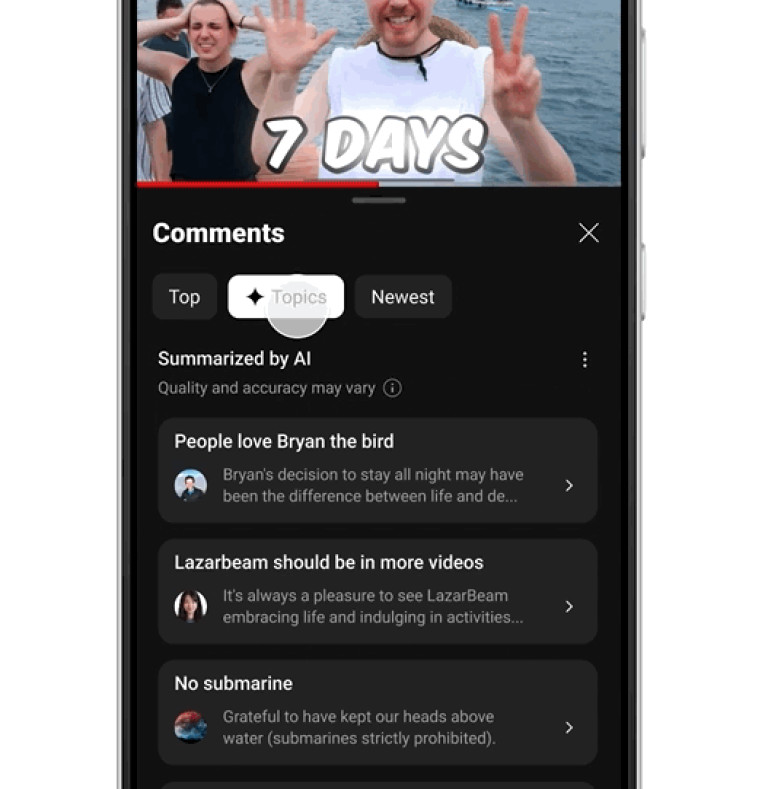
Task: Switch to Newest comments
Action: tap(403, 297)
